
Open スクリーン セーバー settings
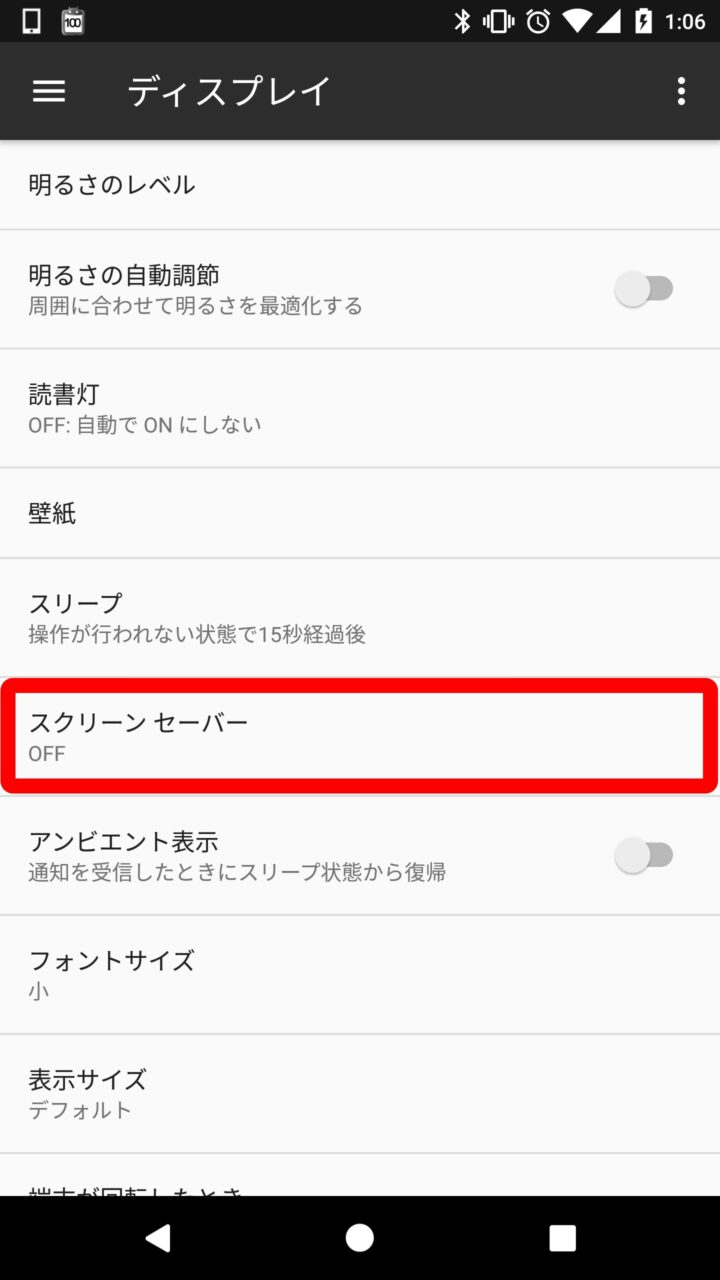tap(360, 736)
